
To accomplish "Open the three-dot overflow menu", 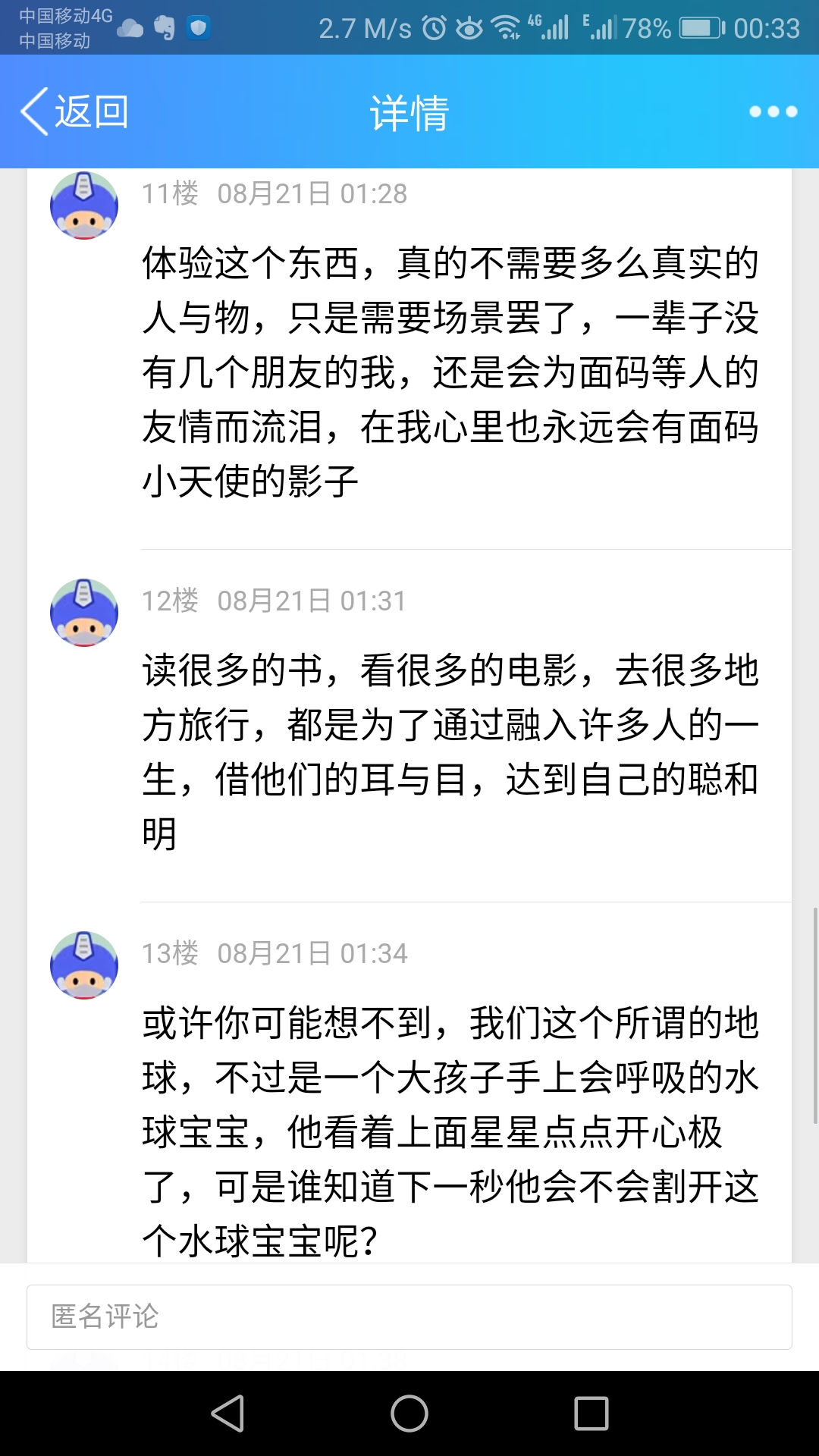I will [x=773, y=111].
